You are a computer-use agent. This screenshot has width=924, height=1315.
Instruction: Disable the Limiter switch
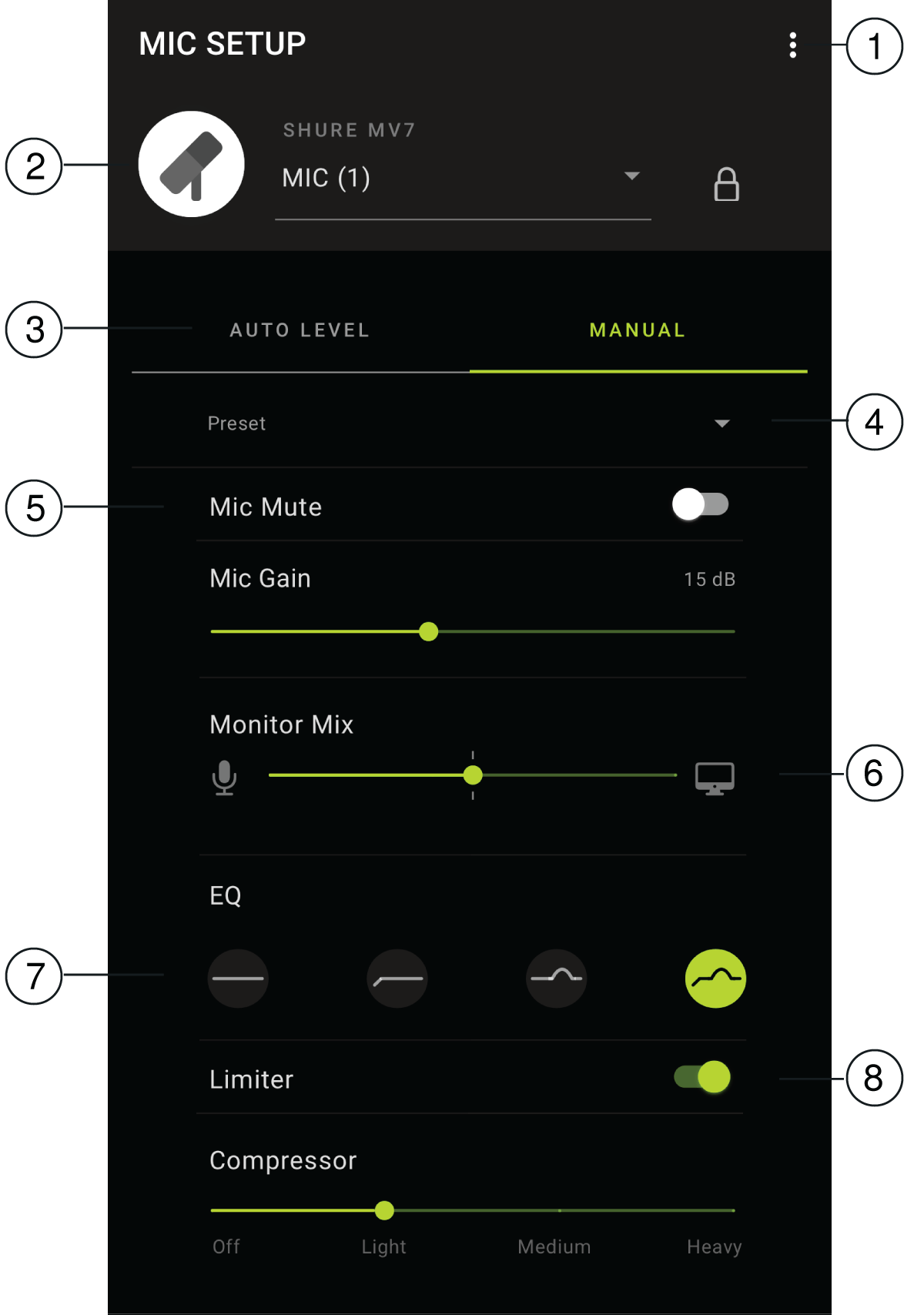[701, 1077]
